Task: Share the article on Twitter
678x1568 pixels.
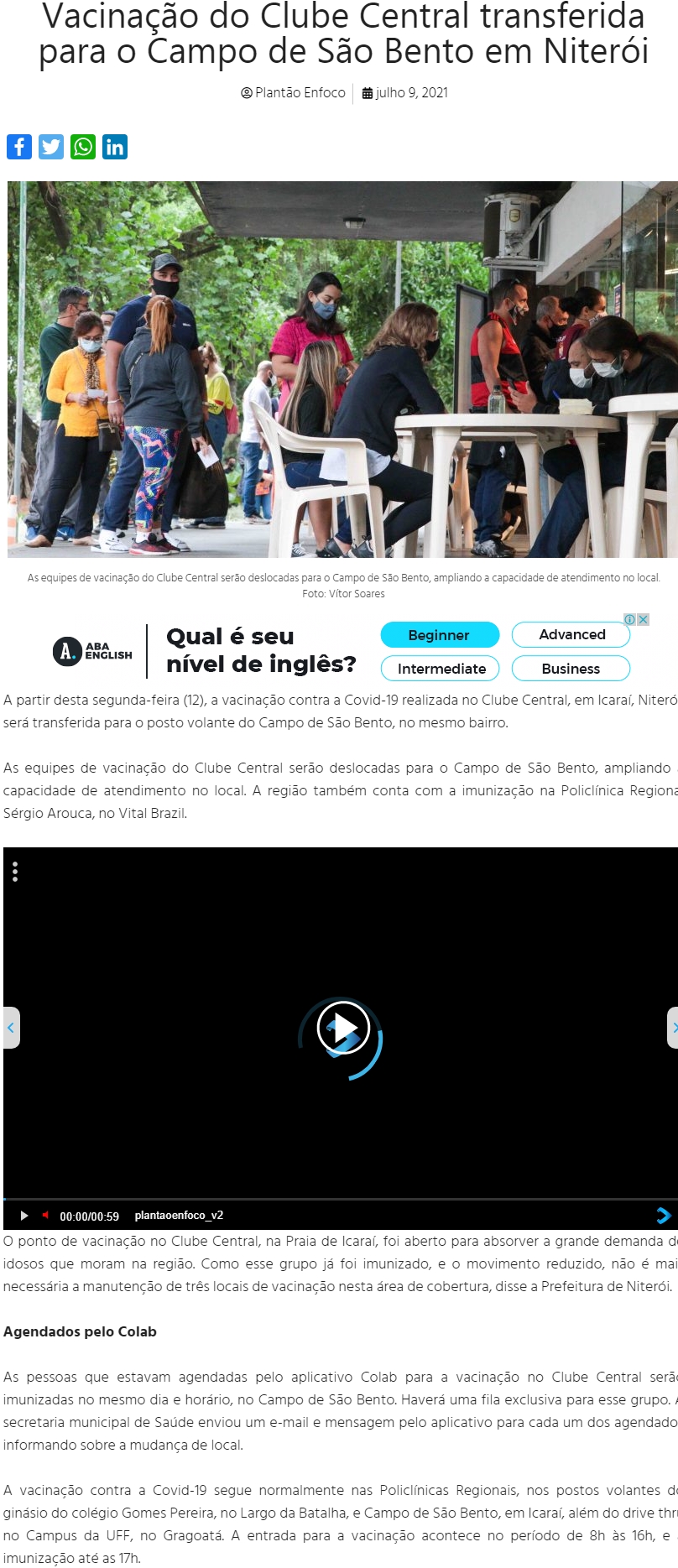Action: point(51,147)
